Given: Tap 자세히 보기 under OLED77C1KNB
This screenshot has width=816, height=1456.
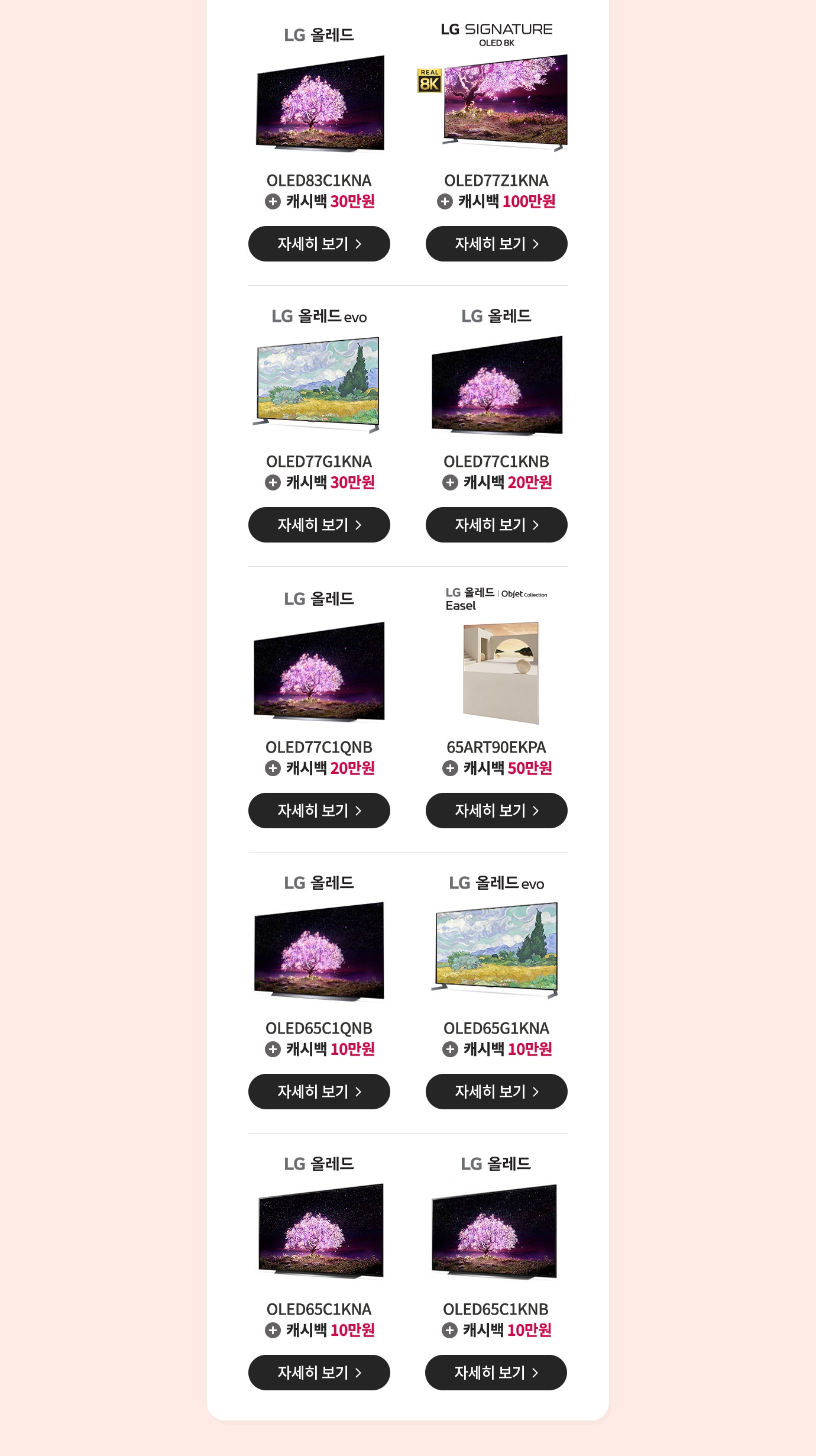Looking at the screenshot, I should coord(496,525).
